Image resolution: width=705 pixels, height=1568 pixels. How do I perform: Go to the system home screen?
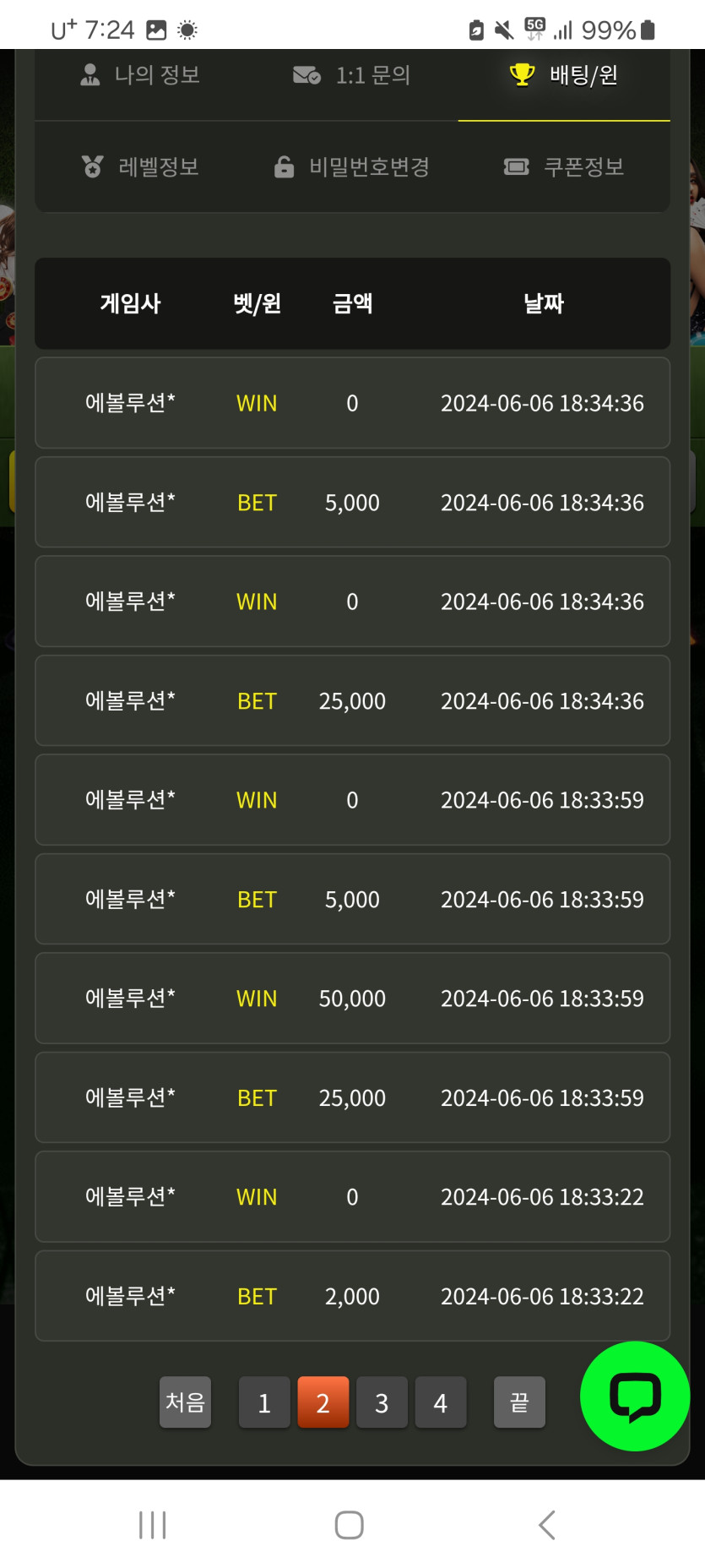click(349, 1525)
